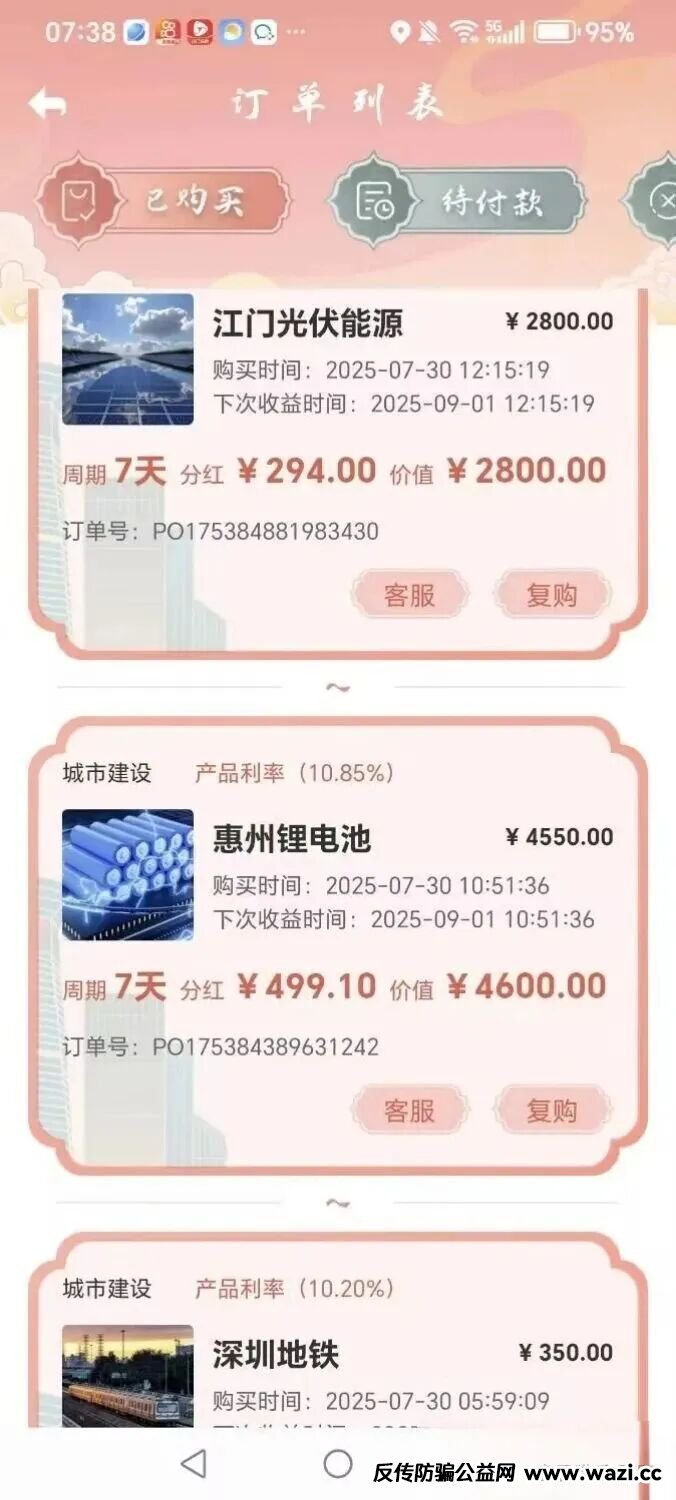Tap 客服 on the 江门光伏能源 order

point(409,595)
